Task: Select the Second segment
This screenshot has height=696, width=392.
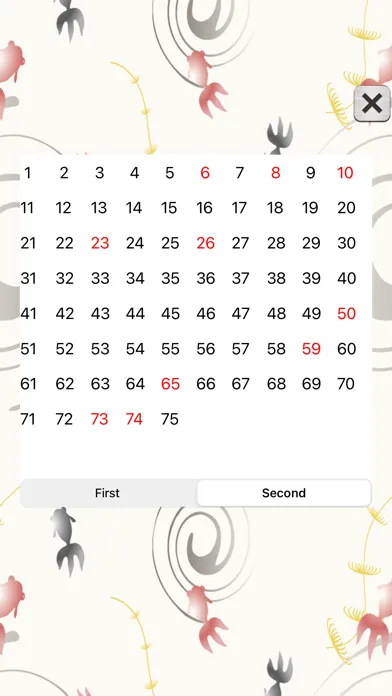Action: [x=284, y=493]
